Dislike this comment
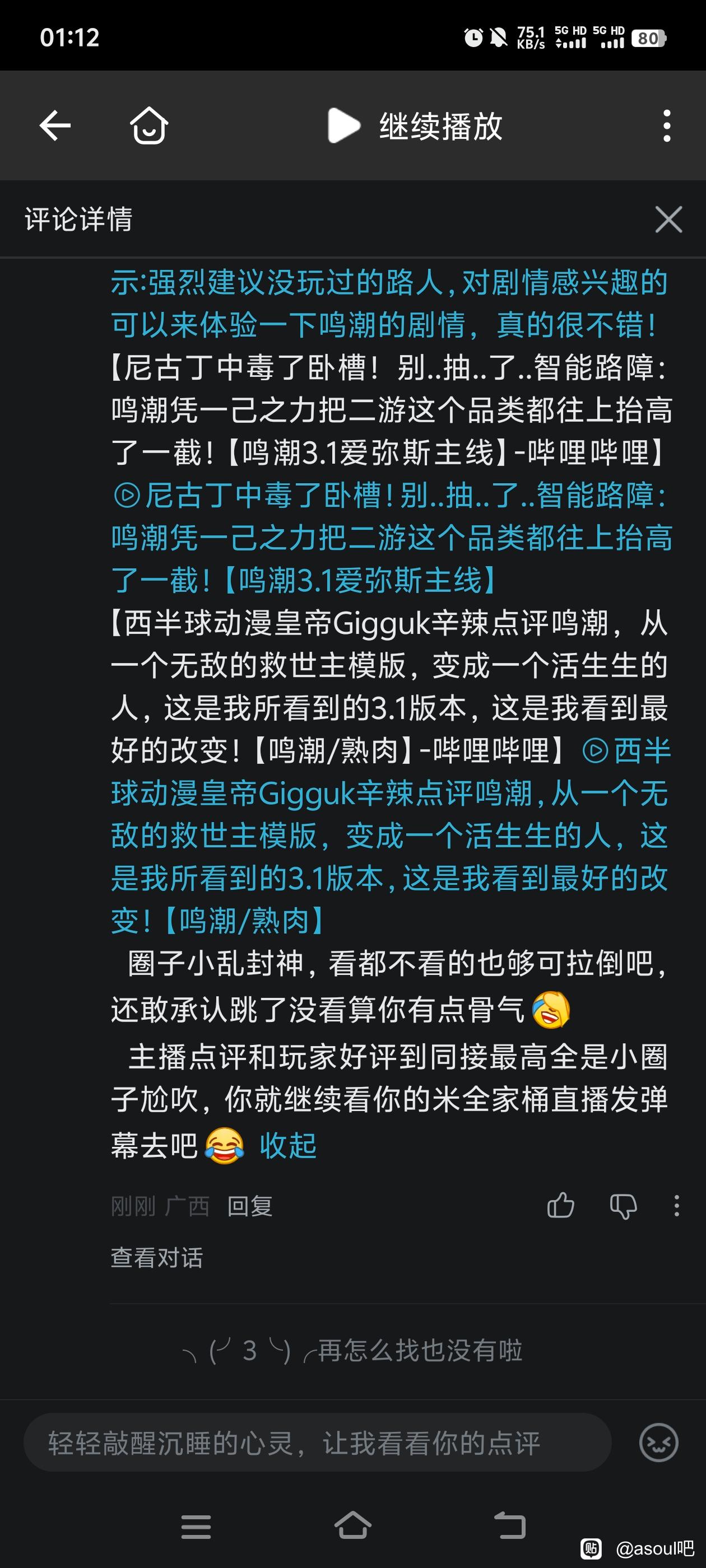This screenshot has width=706, height=1568. (623, 1206)
